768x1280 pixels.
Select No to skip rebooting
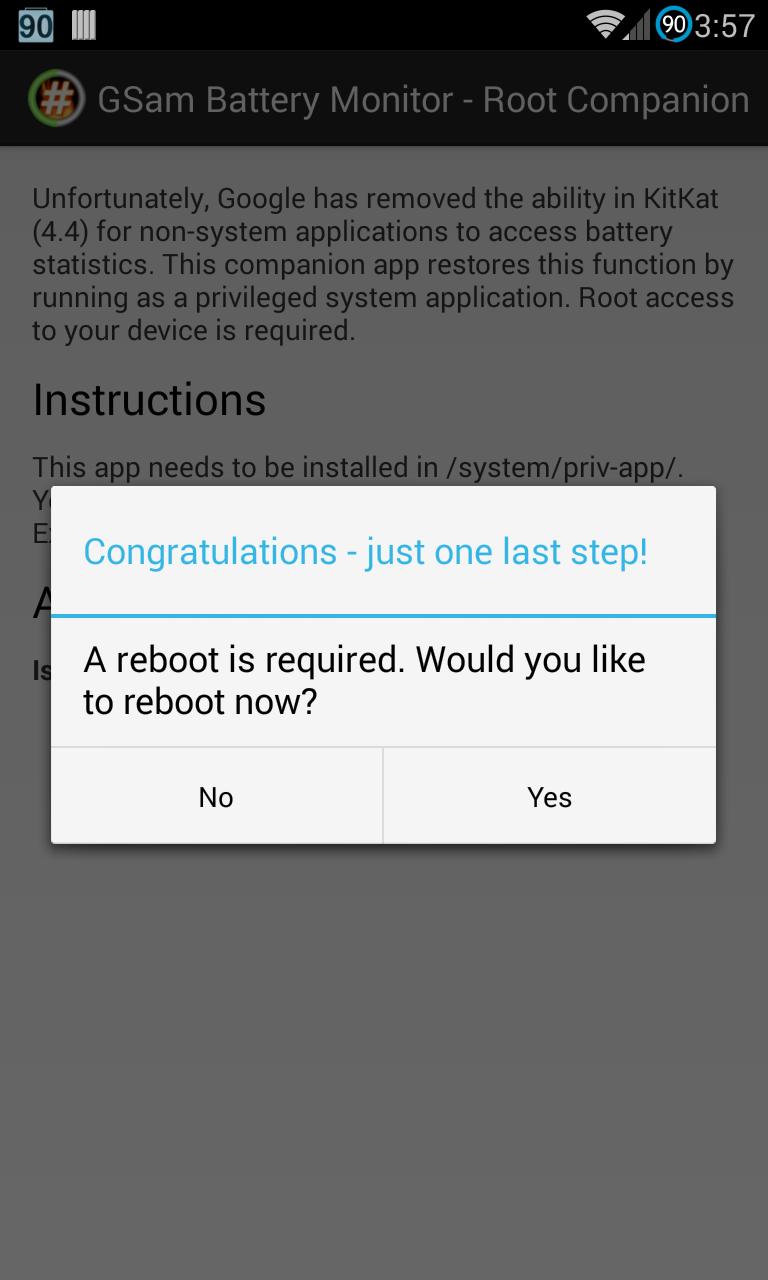[216, 797]
